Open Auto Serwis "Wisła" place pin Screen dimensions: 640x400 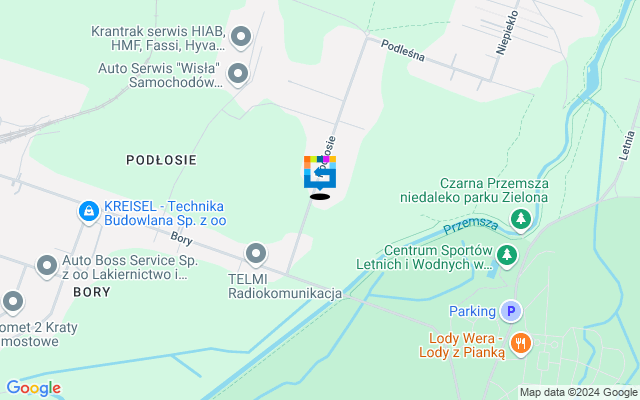tap(238, 74)
